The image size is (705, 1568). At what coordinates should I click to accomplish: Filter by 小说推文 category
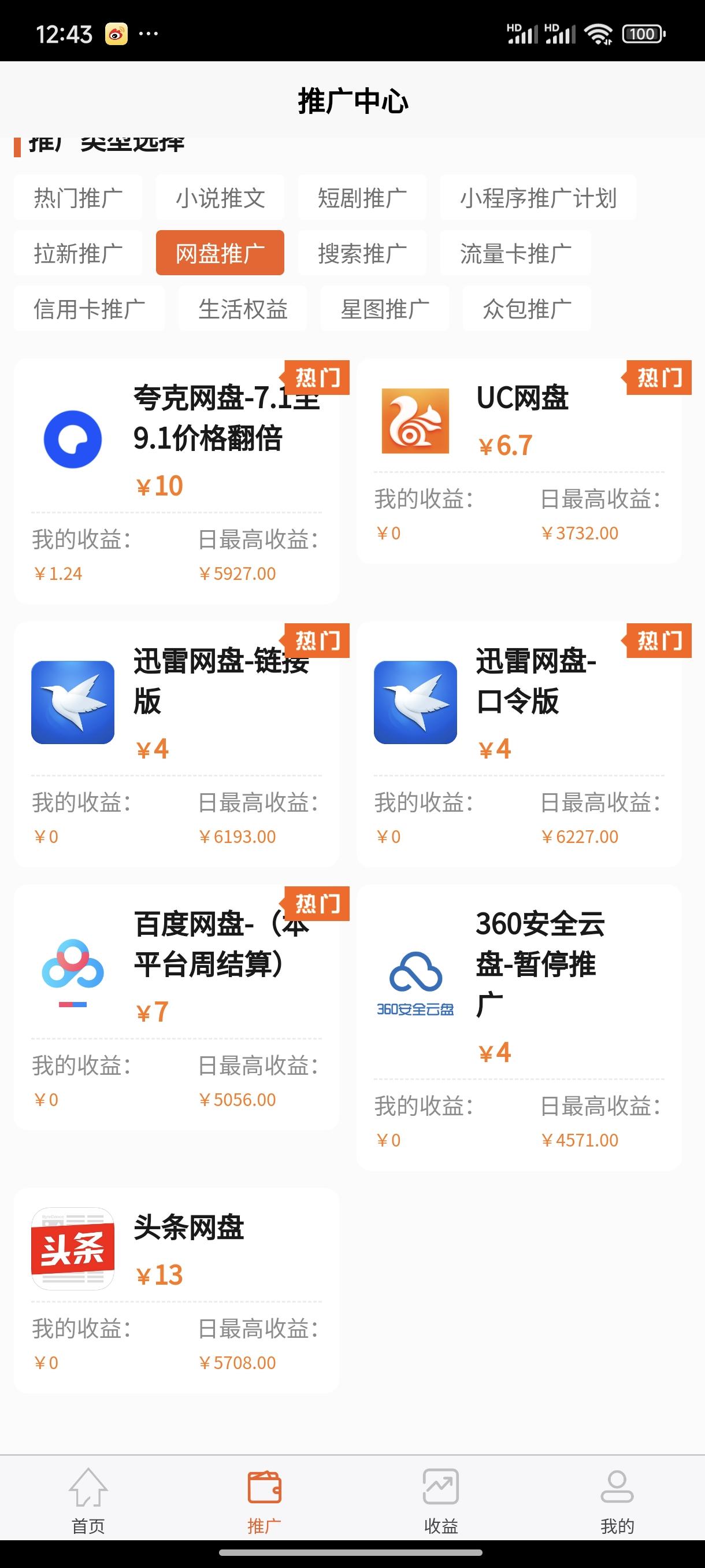(220, 198)
